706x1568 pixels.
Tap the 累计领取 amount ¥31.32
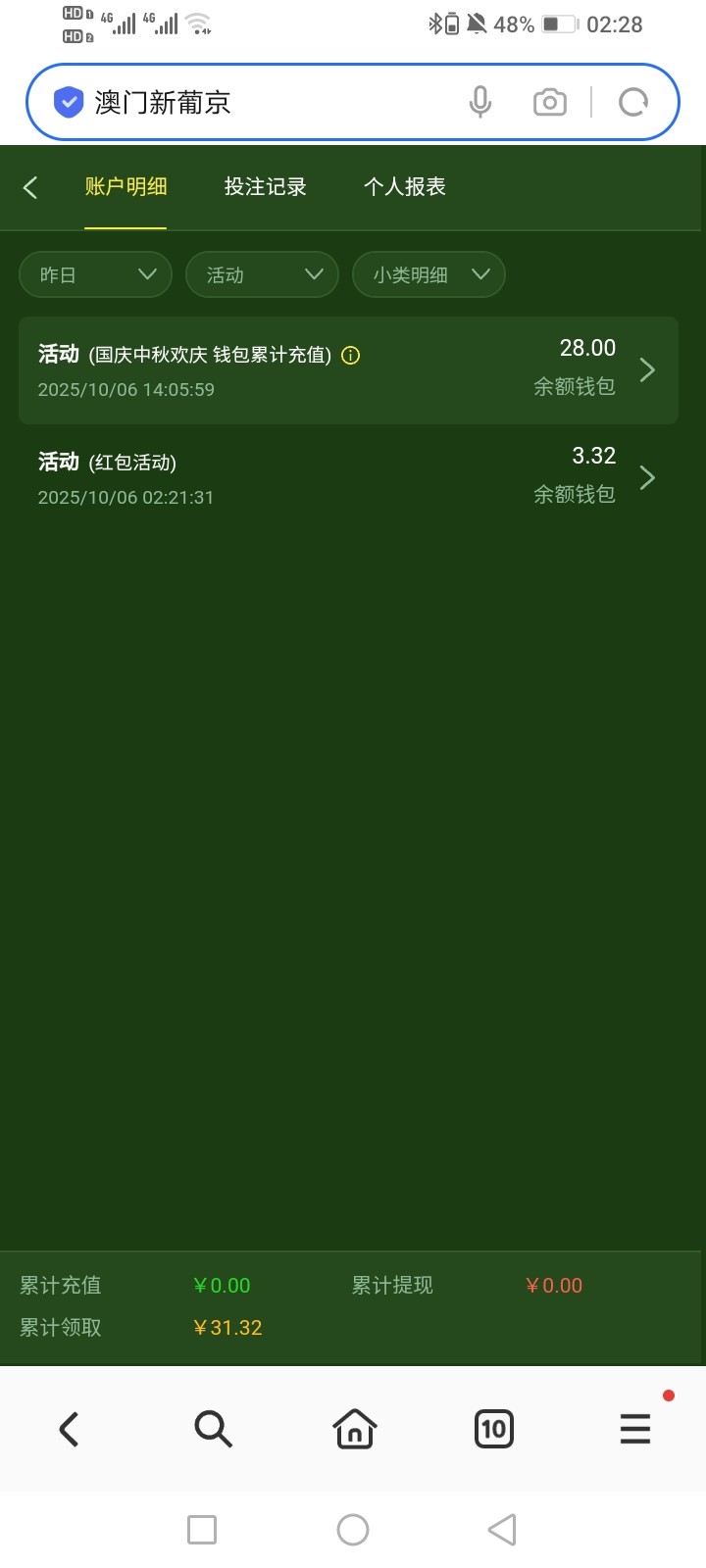[x=227, y=1327]
